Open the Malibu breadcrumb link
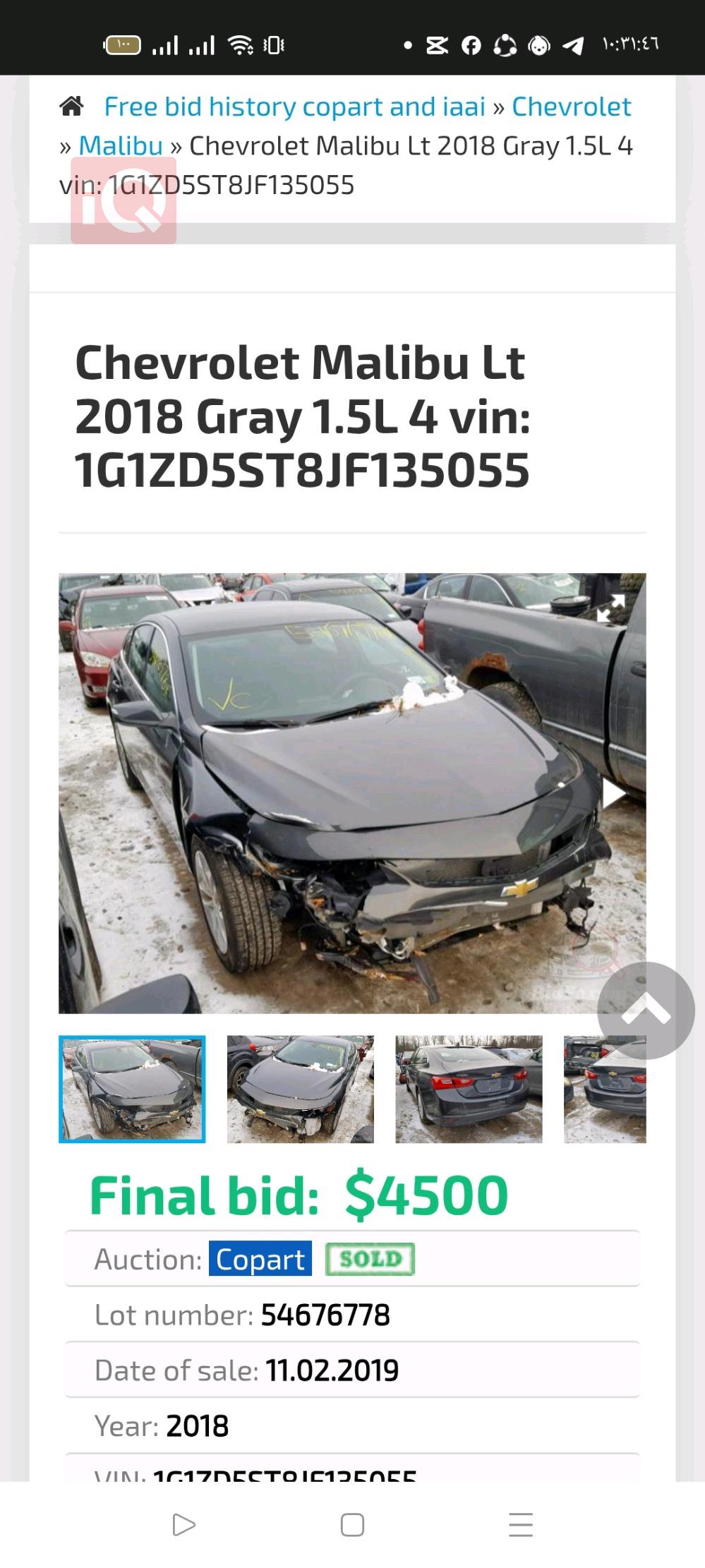Viewport: 705px width, 1568px height. (121, 145)
